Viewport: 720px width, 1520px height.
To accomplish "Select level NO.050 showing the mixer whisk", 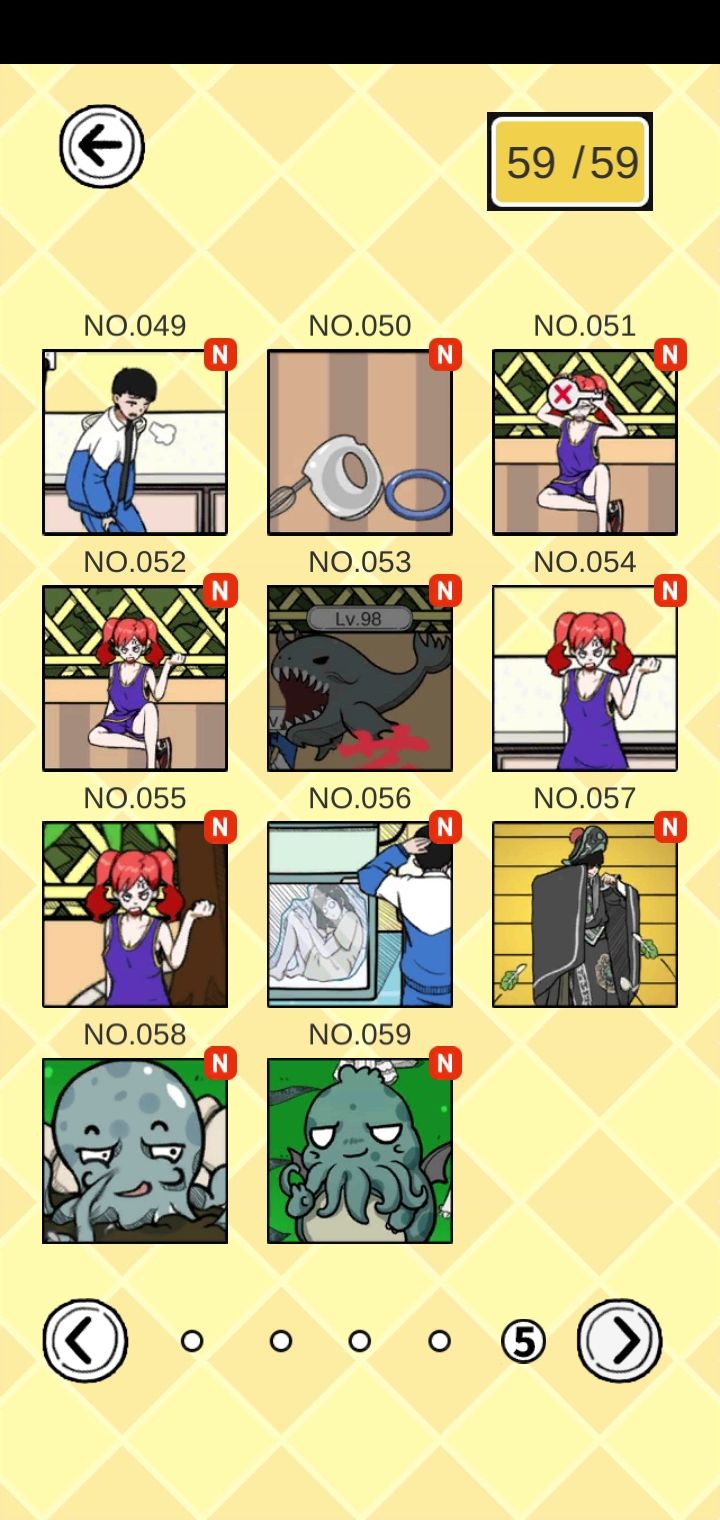I will coord(360,440).
